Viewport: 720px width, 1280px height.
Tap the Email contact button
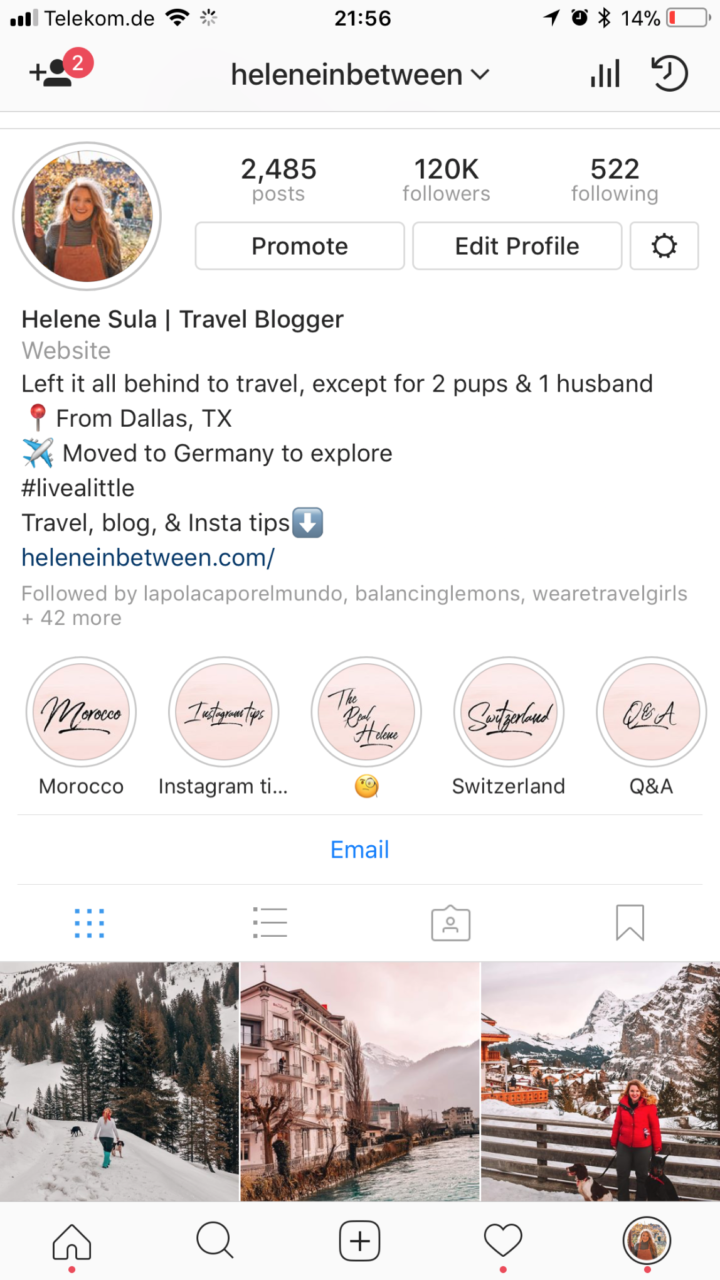[x=360, y=850]
